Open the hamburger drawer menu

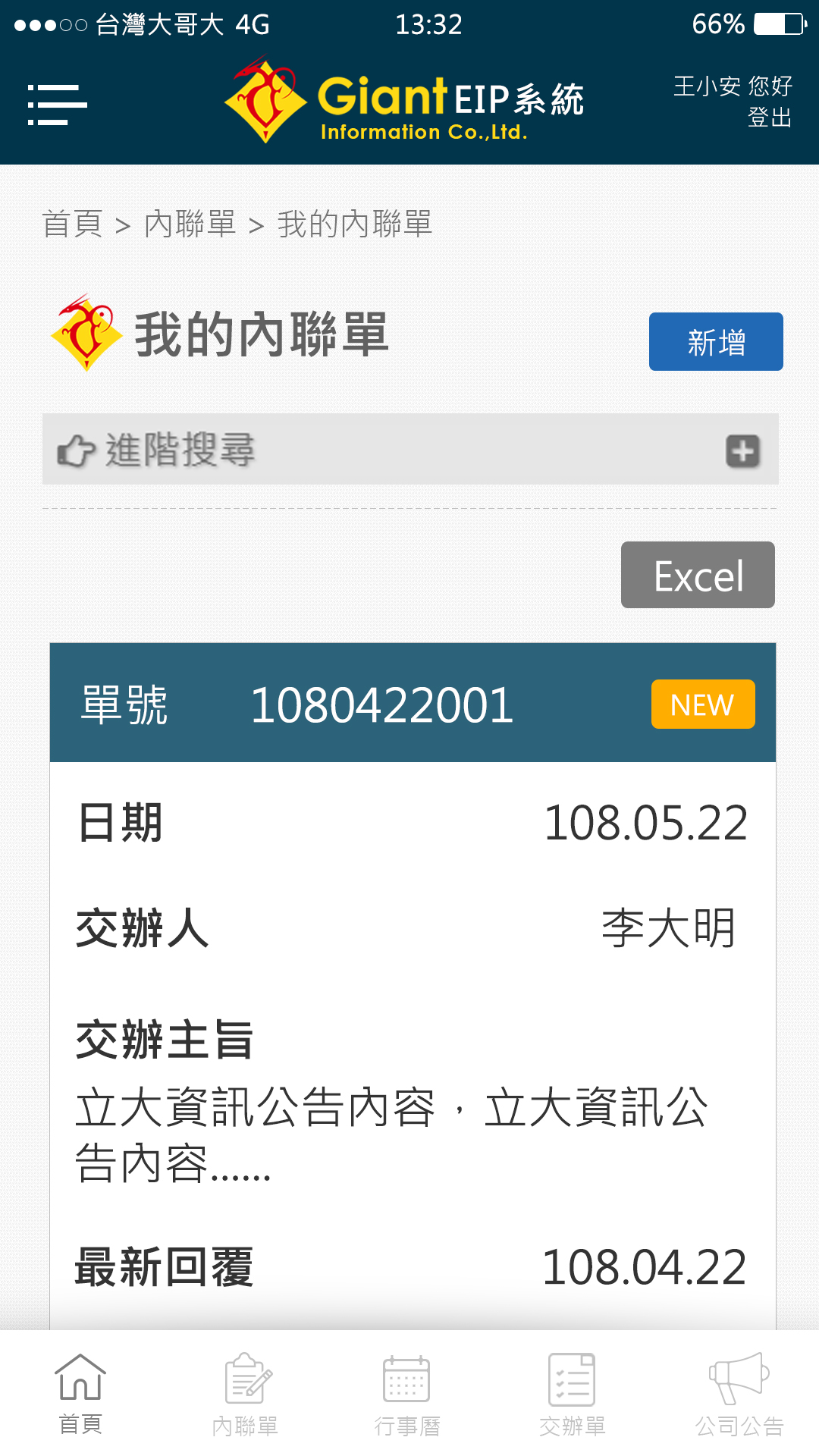58,104
